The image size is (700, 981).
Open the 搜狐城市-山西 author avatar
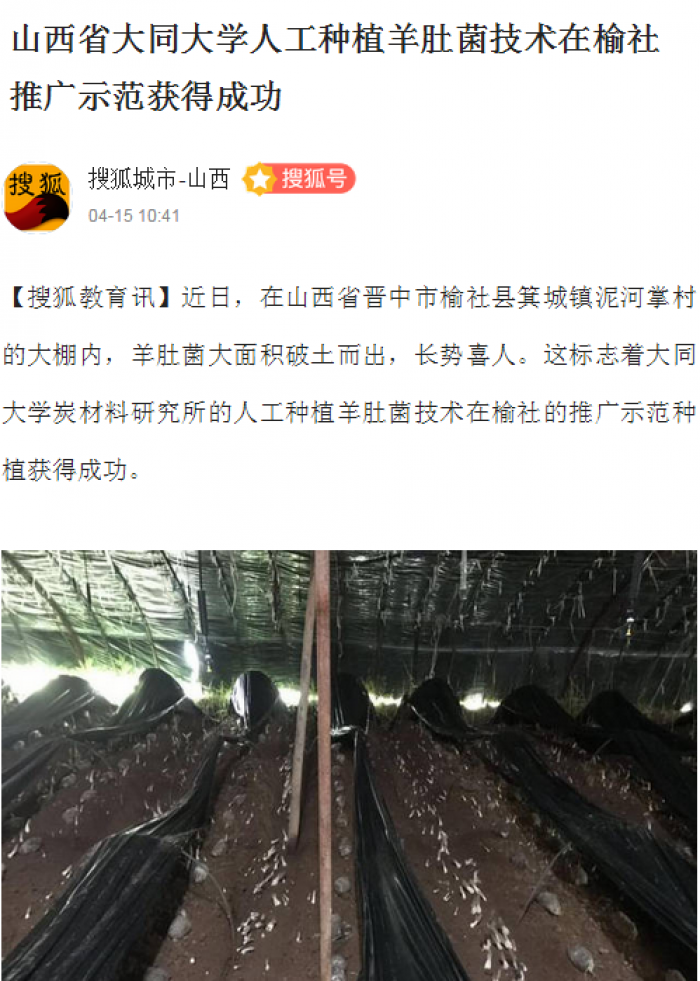[37, 197]
